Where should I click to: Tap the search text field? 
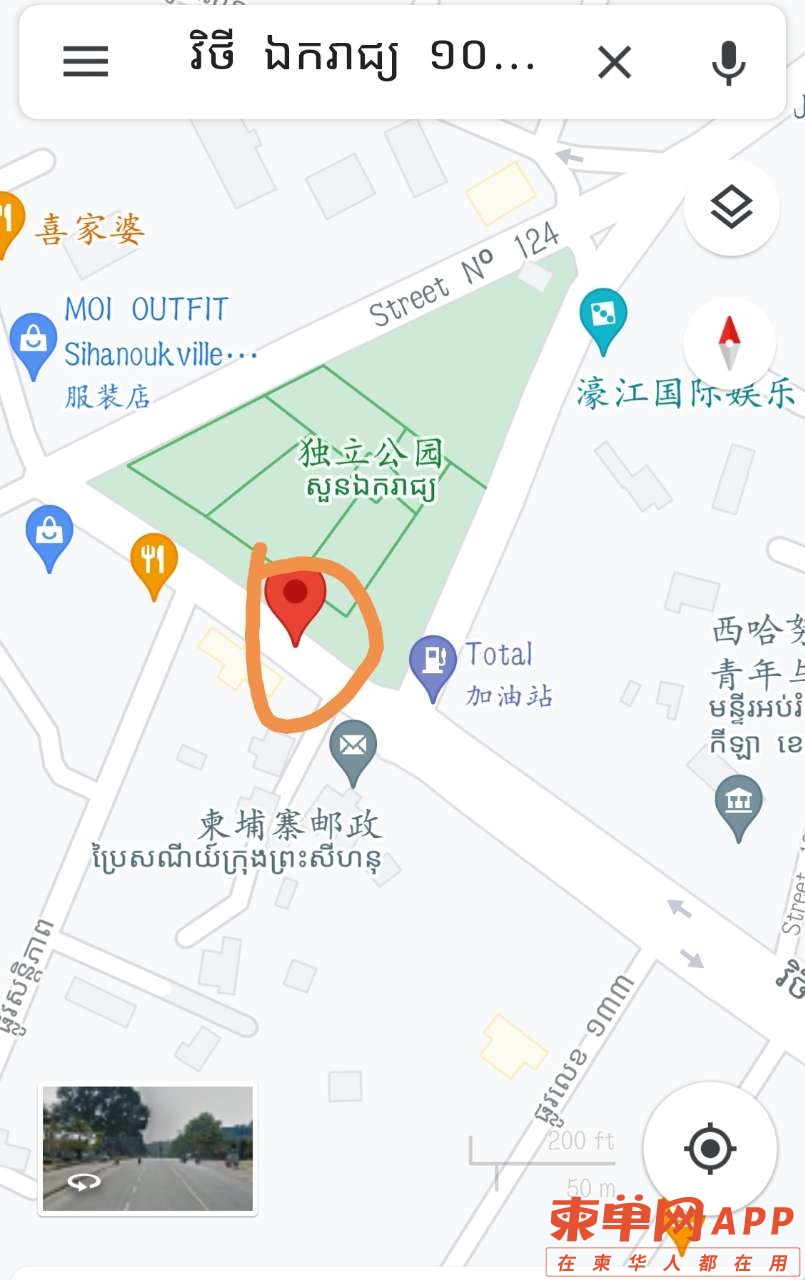point(360,62)
